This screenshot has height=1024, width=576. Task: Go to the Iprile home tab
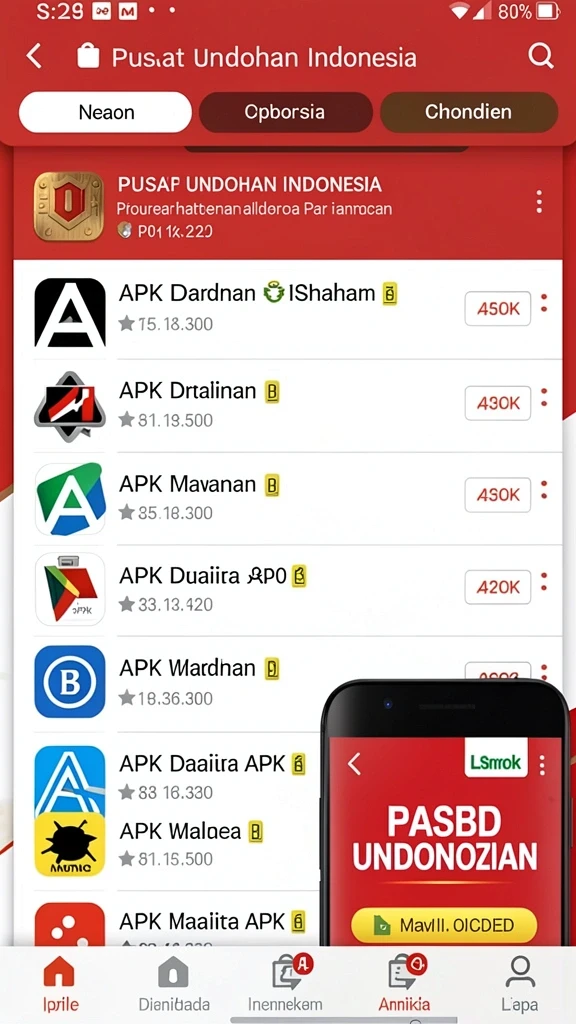pyautogui.click(x=59, y=984)
